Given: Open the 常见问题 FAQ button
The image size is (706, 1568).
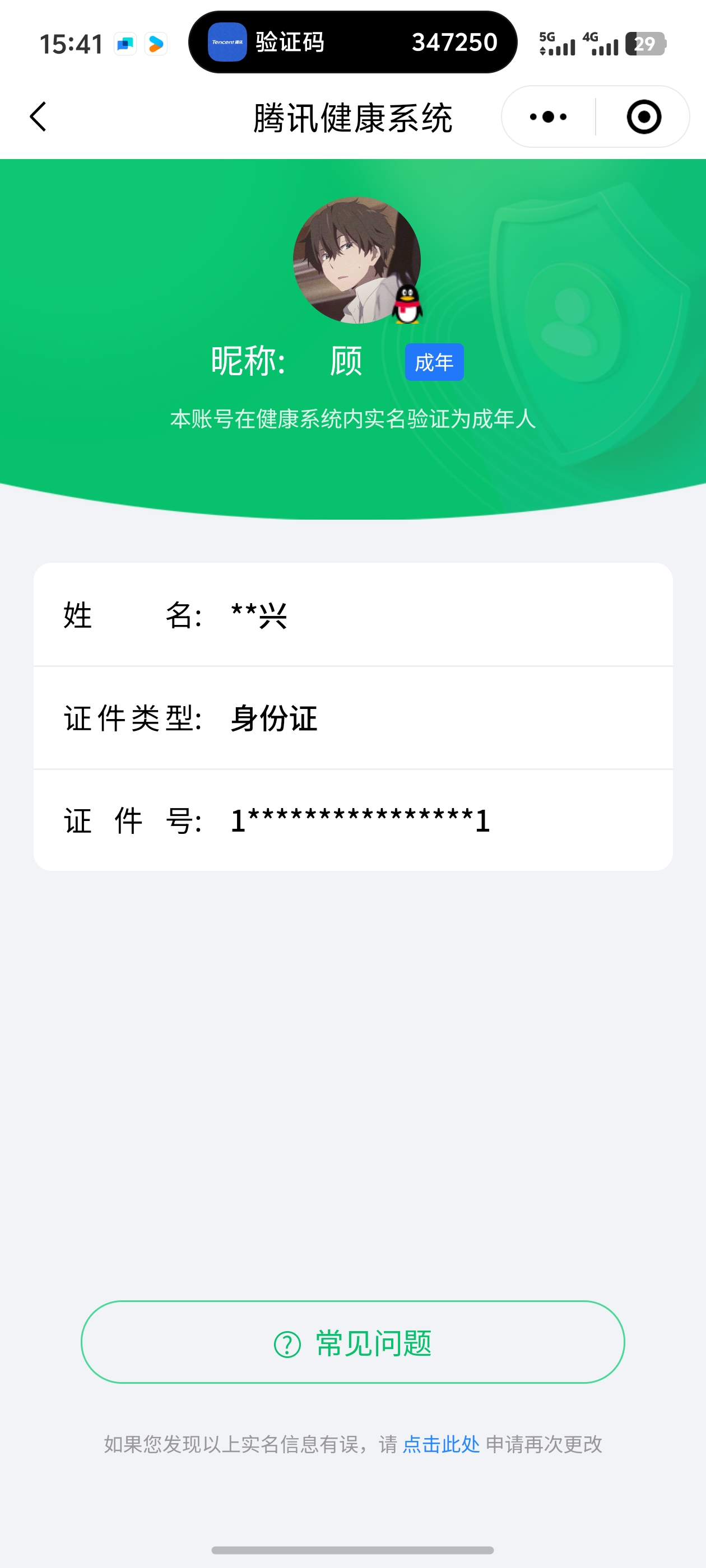Looking at the screenshot, I should [x=352, y=1342].
